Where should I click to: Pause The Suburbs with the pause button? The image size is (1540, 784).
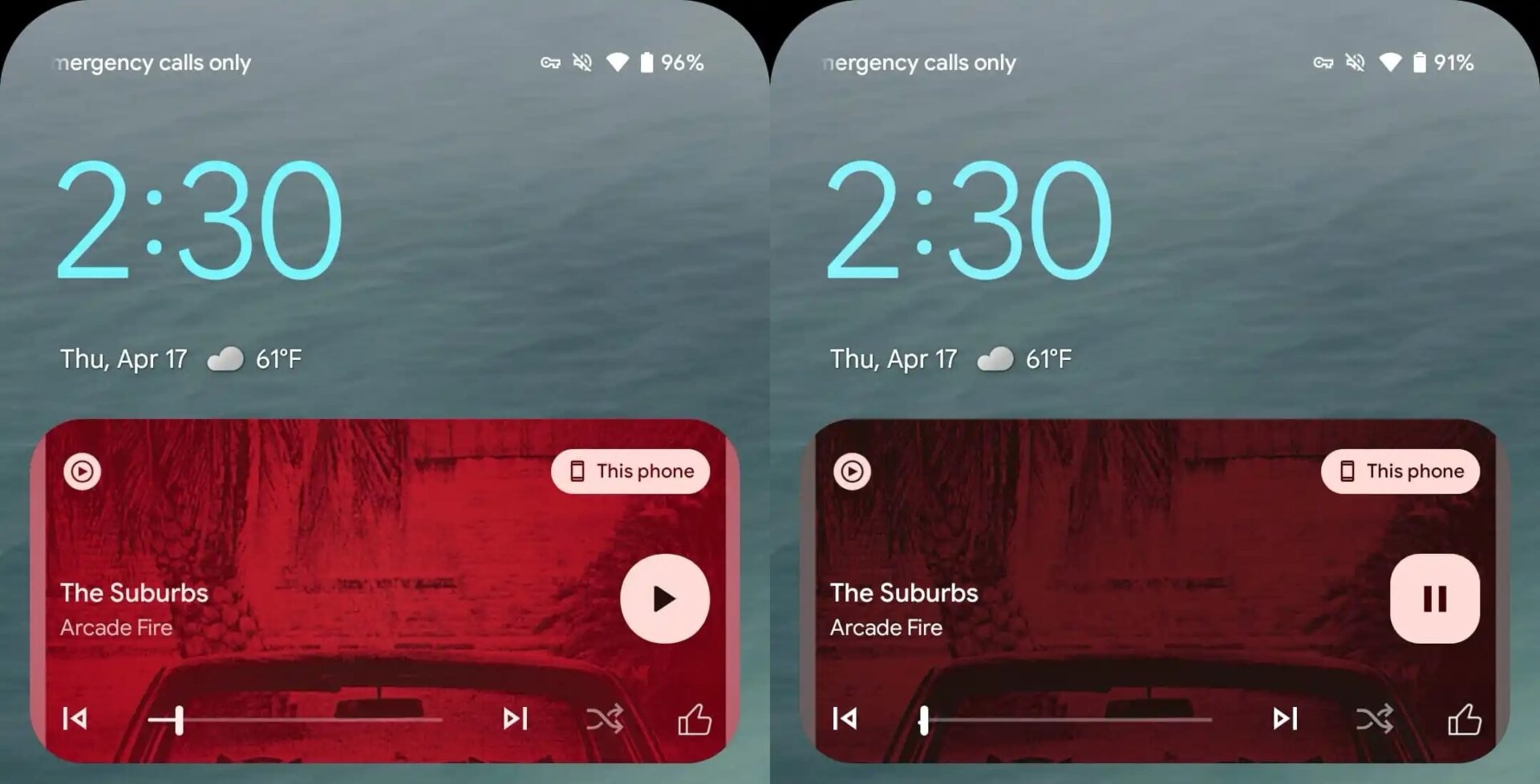1434,599
